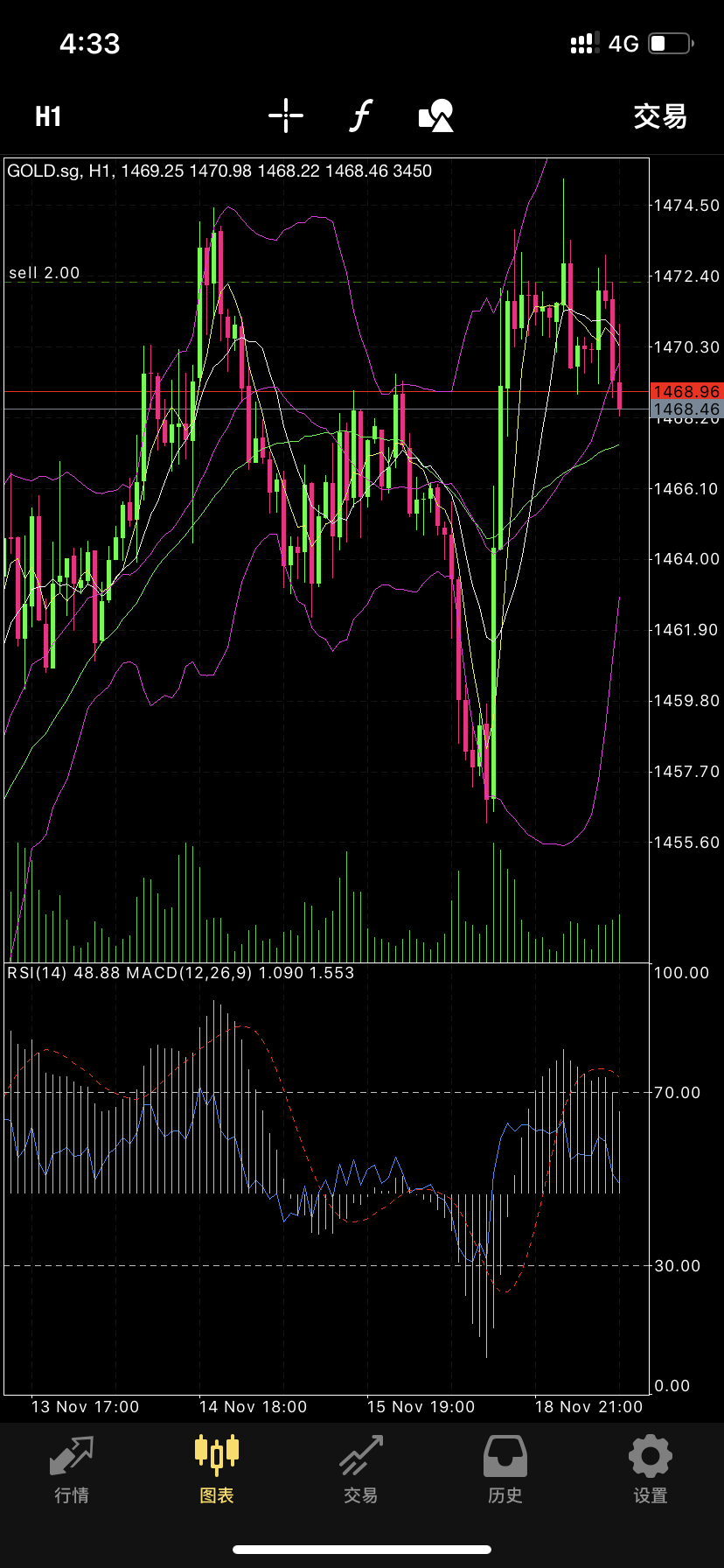Go to the 交易 tab in bottom bar
The width and height of the screenshot is (724, 1568).
(361, 1470)
